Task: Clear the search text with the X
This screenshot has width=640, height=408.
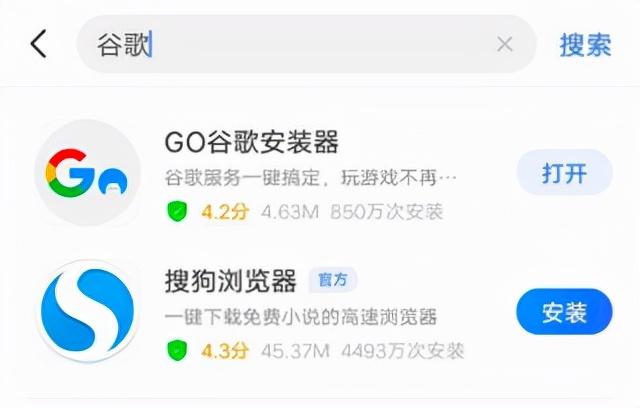Action: pyautogui.click(x=505, y=45)
